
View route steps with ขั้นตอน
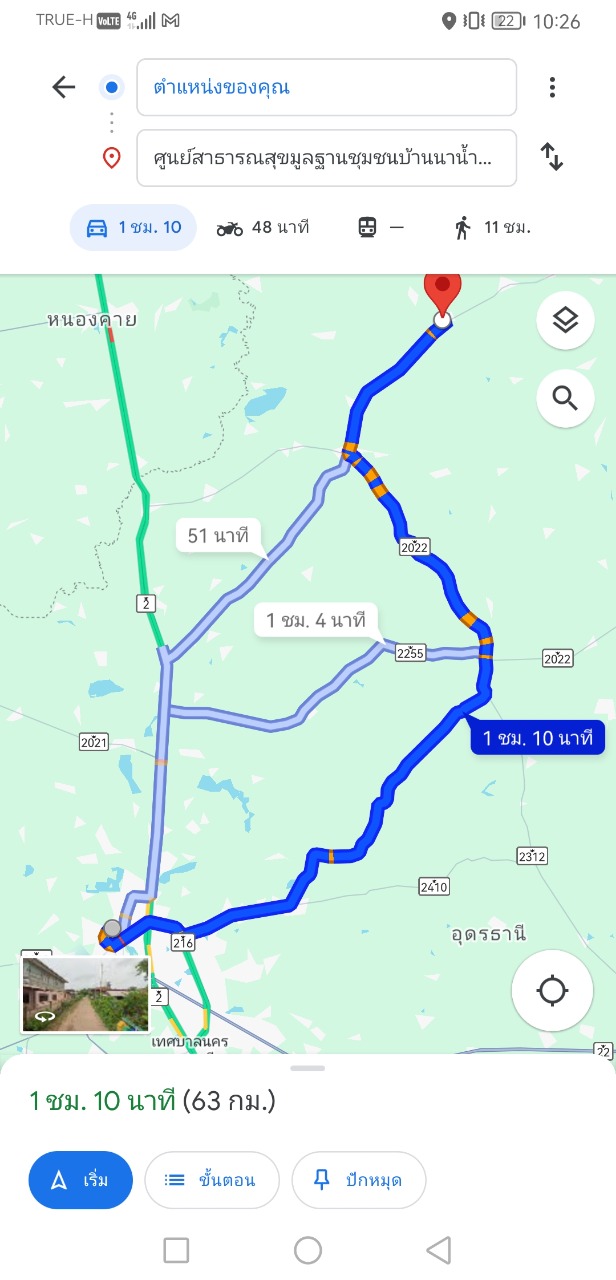point(210,1180)
